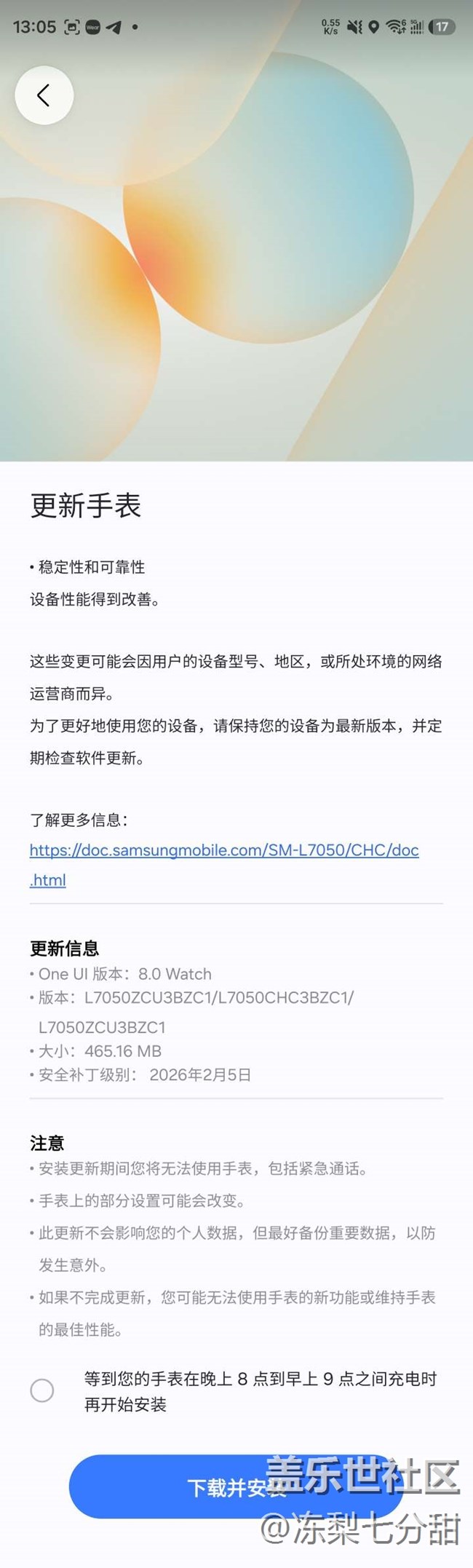Select the install-while-charging-overnight option
Screen dimensions: 473x1568
pyautogui.click(x=42, y=1390)
